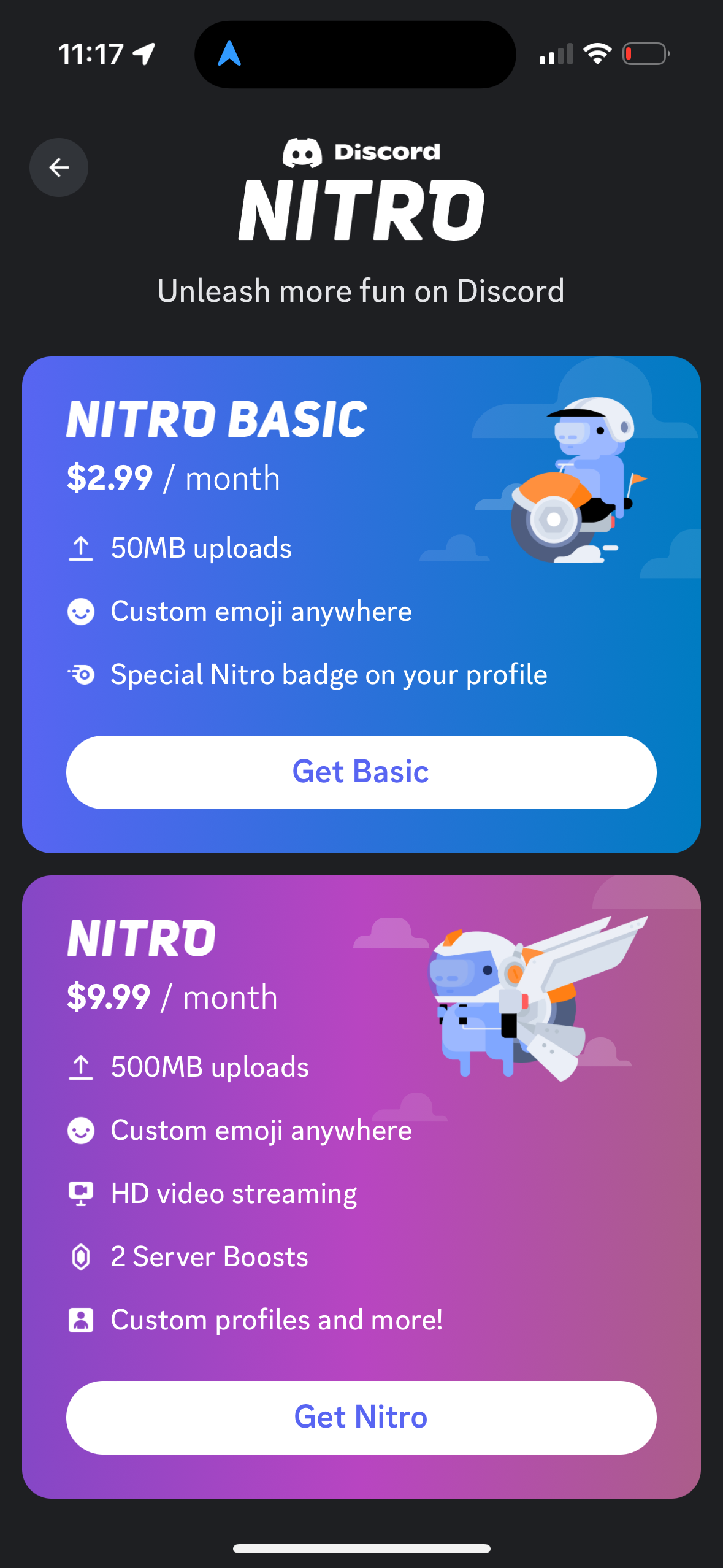Click the cellular signal bars icon
The width and height of the screenshot is (723, 1568).
click(556, 54)
